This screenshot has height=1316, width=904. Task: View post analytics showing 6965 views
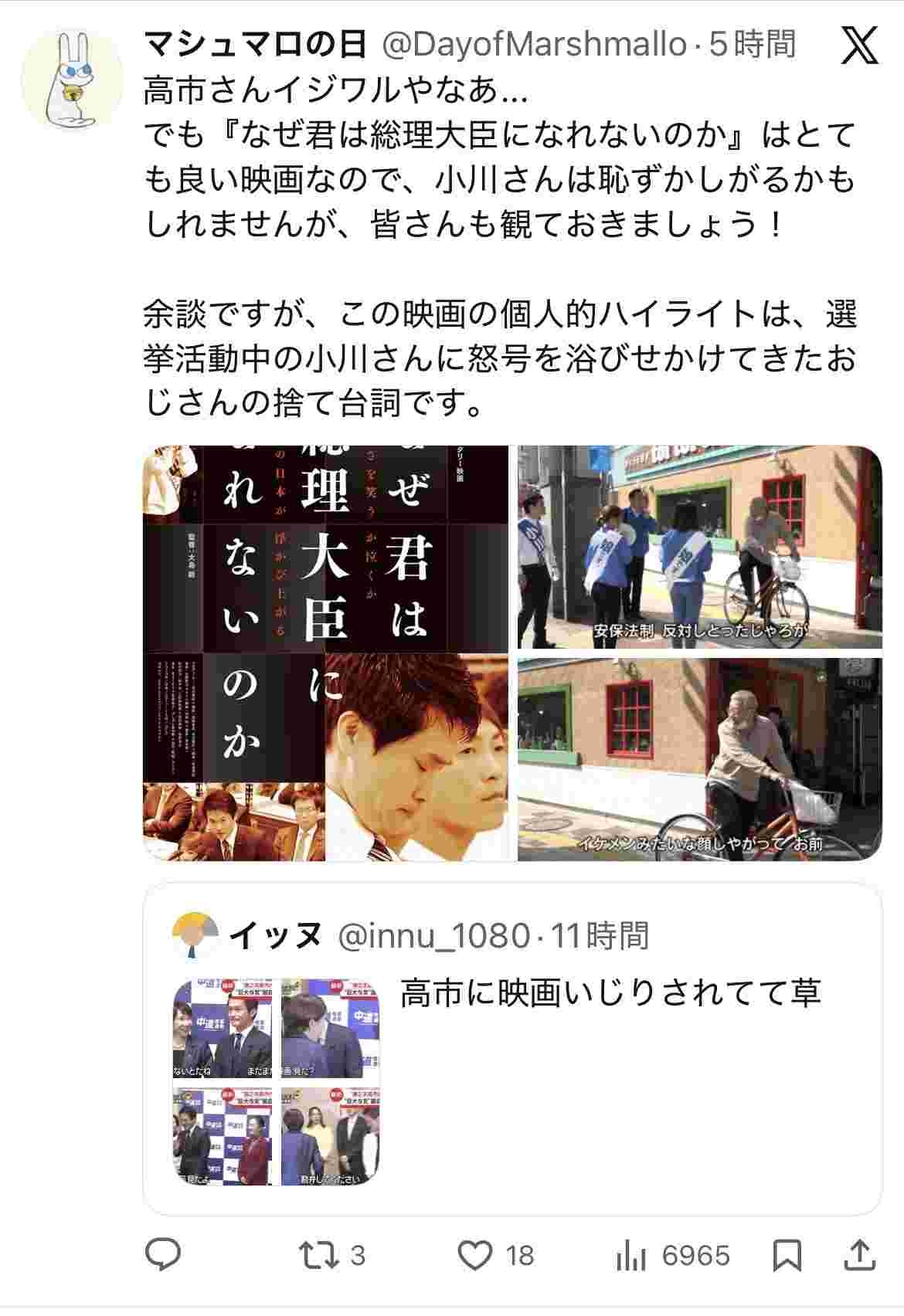point(672,1256)
